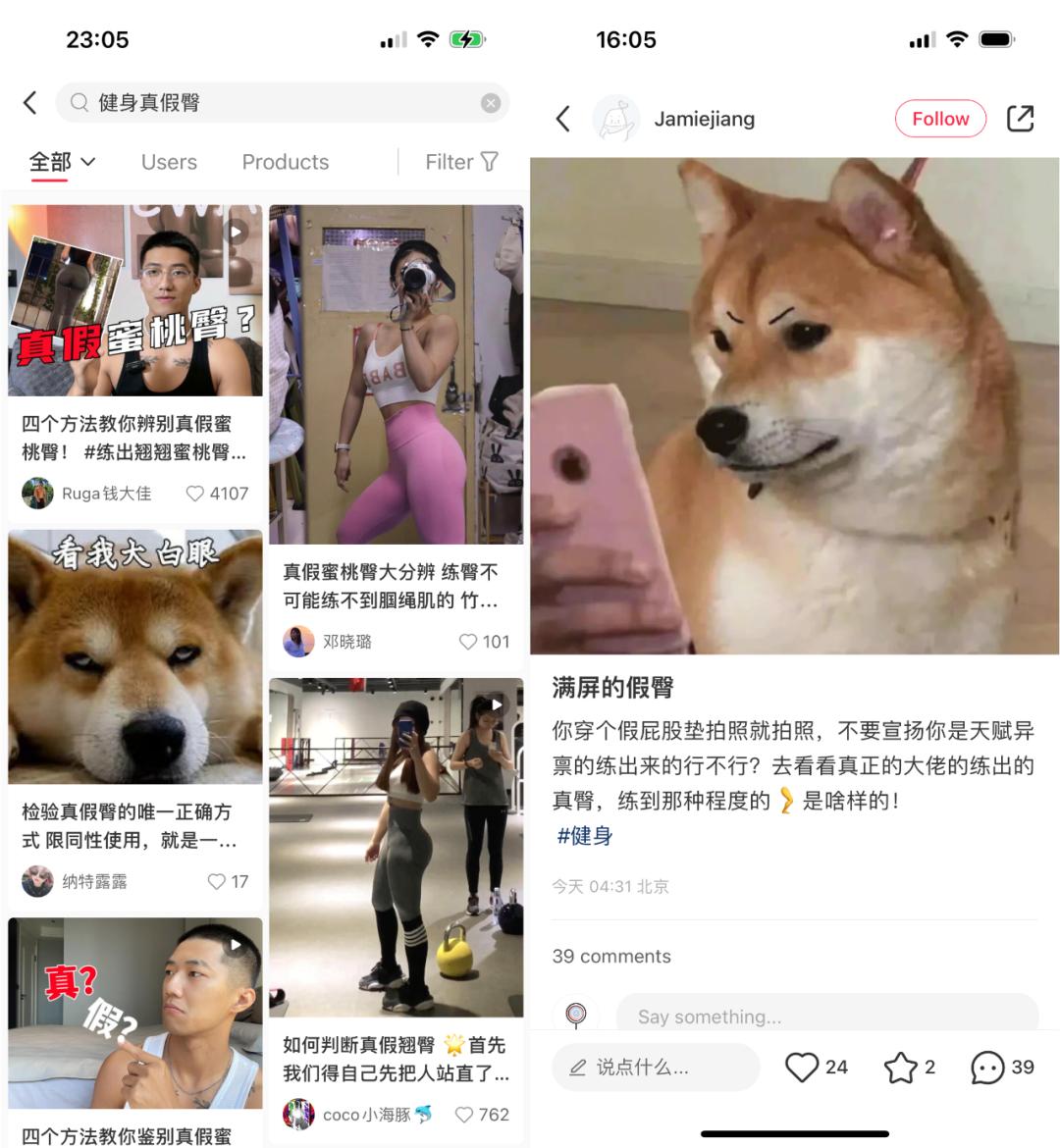
Task: Follow Jamiejiang
Action: pos(939,119)
